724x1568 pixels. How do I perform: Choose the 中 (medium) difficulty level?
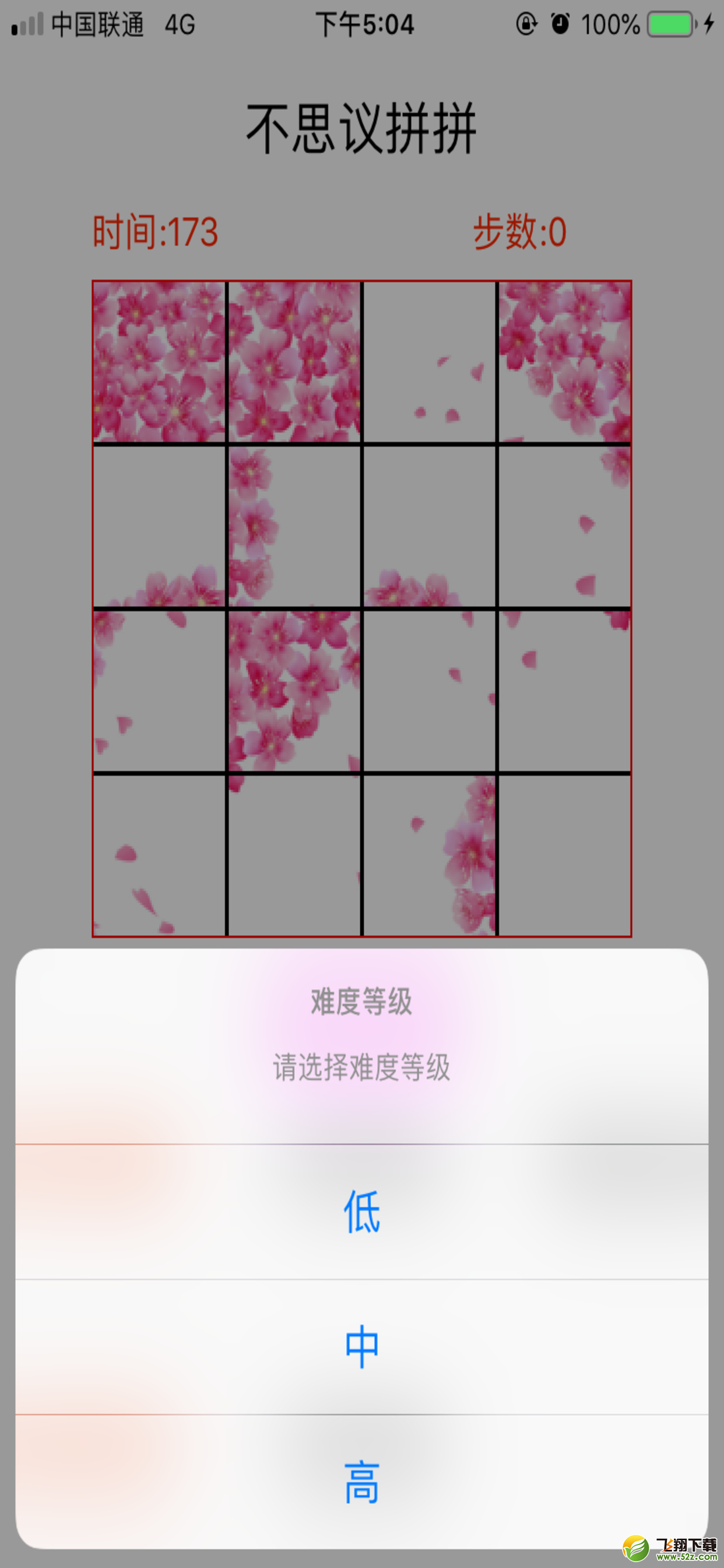tap(361, 1347)
